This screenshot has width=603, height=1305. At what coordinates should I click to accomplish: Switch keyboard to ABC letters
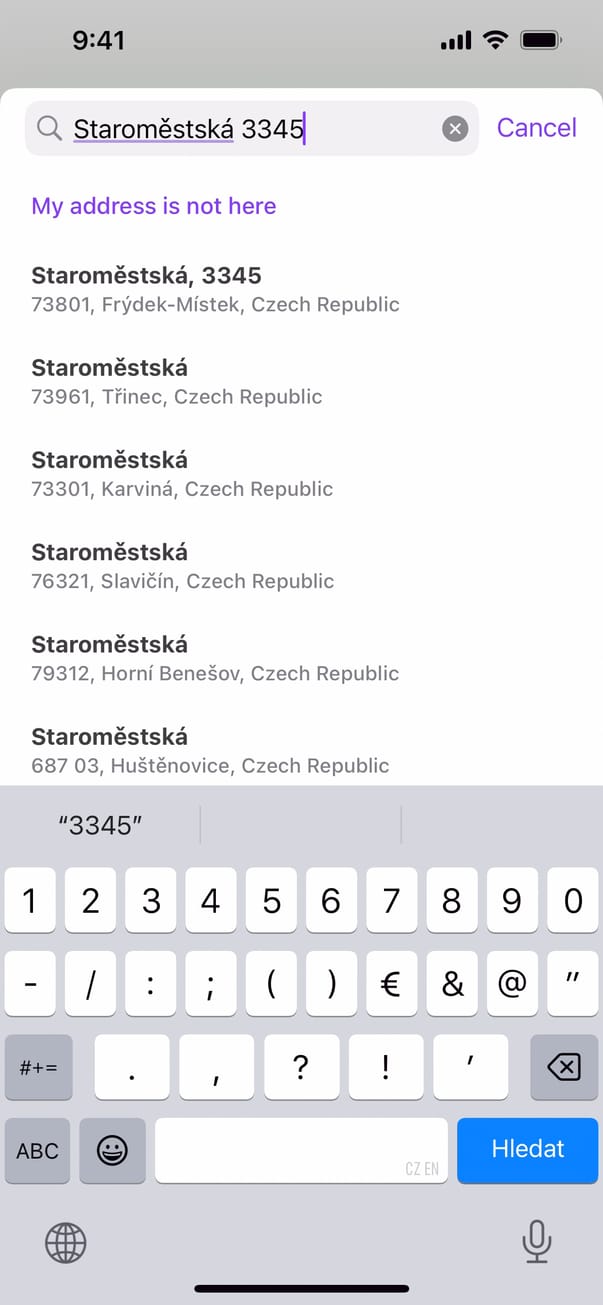tap(38, 1150)
